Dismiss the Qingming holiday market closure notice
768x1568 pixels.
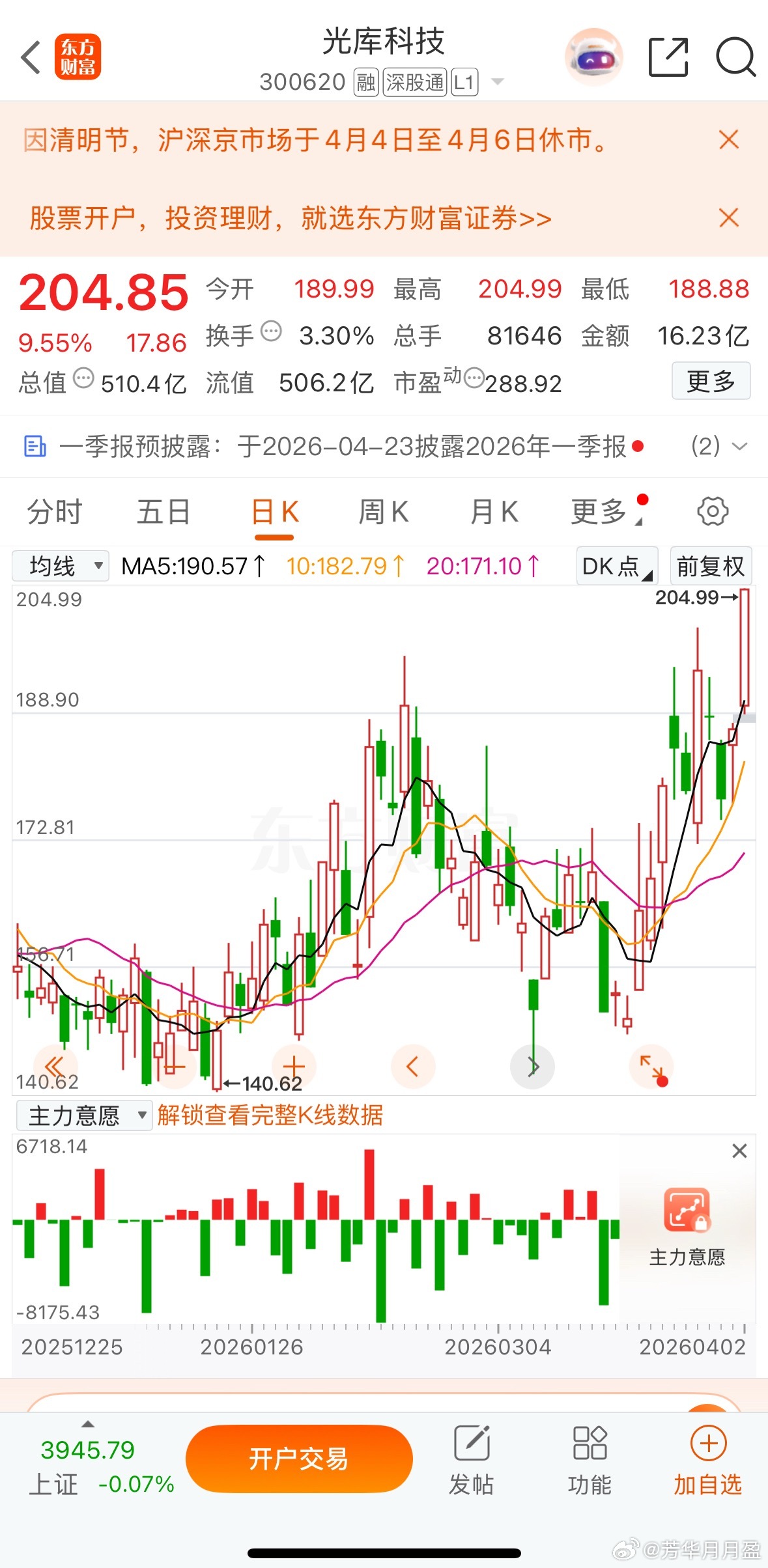pyautogui.click(x=728, y=139)
